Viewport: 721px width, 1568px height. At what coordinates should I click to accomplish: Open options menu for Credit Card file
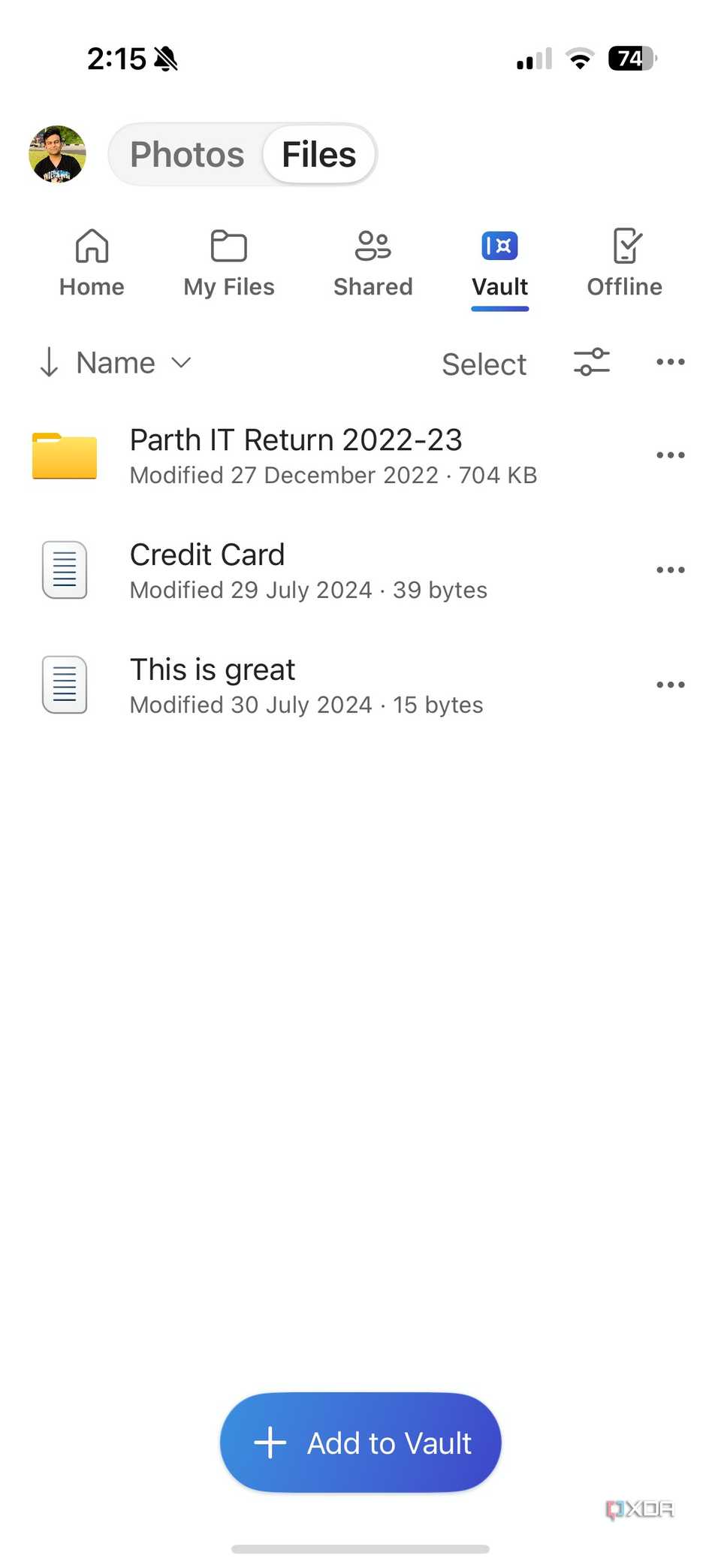click(670, 569)
